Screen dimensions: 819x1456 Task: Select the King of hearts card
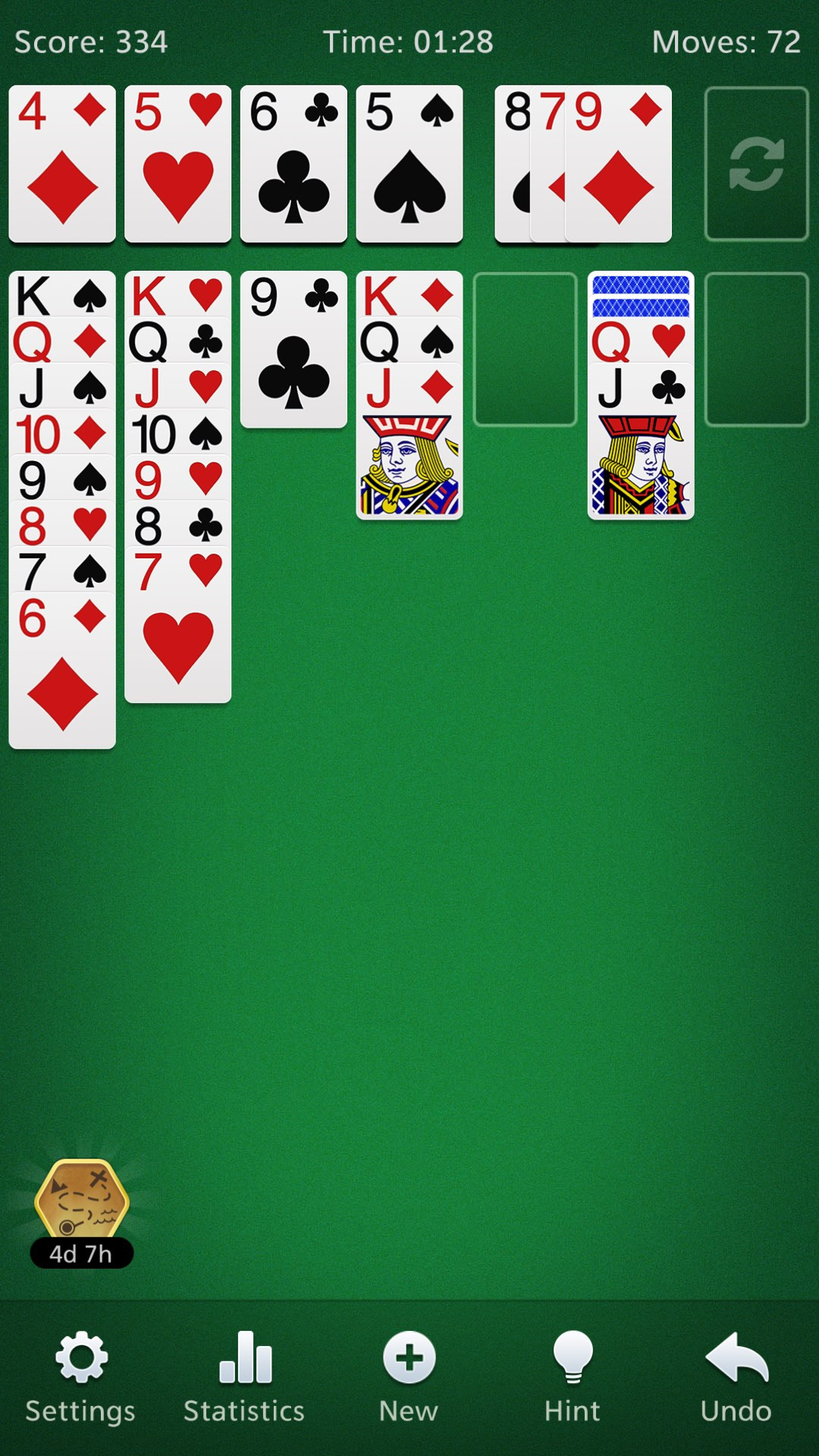(x=177, y=294)
